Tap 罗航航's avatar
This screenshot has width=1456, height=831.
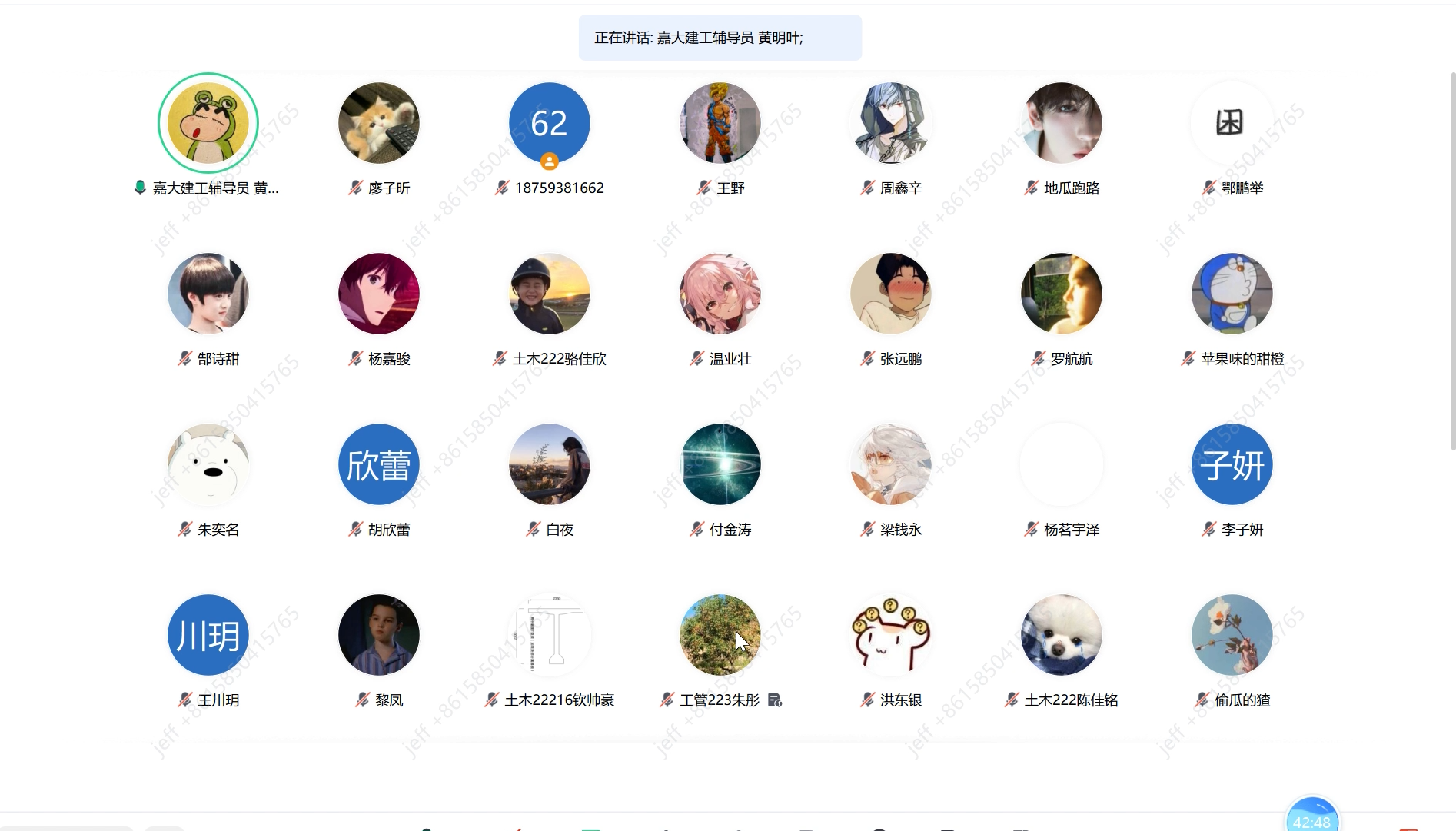tap(1062, 294)
